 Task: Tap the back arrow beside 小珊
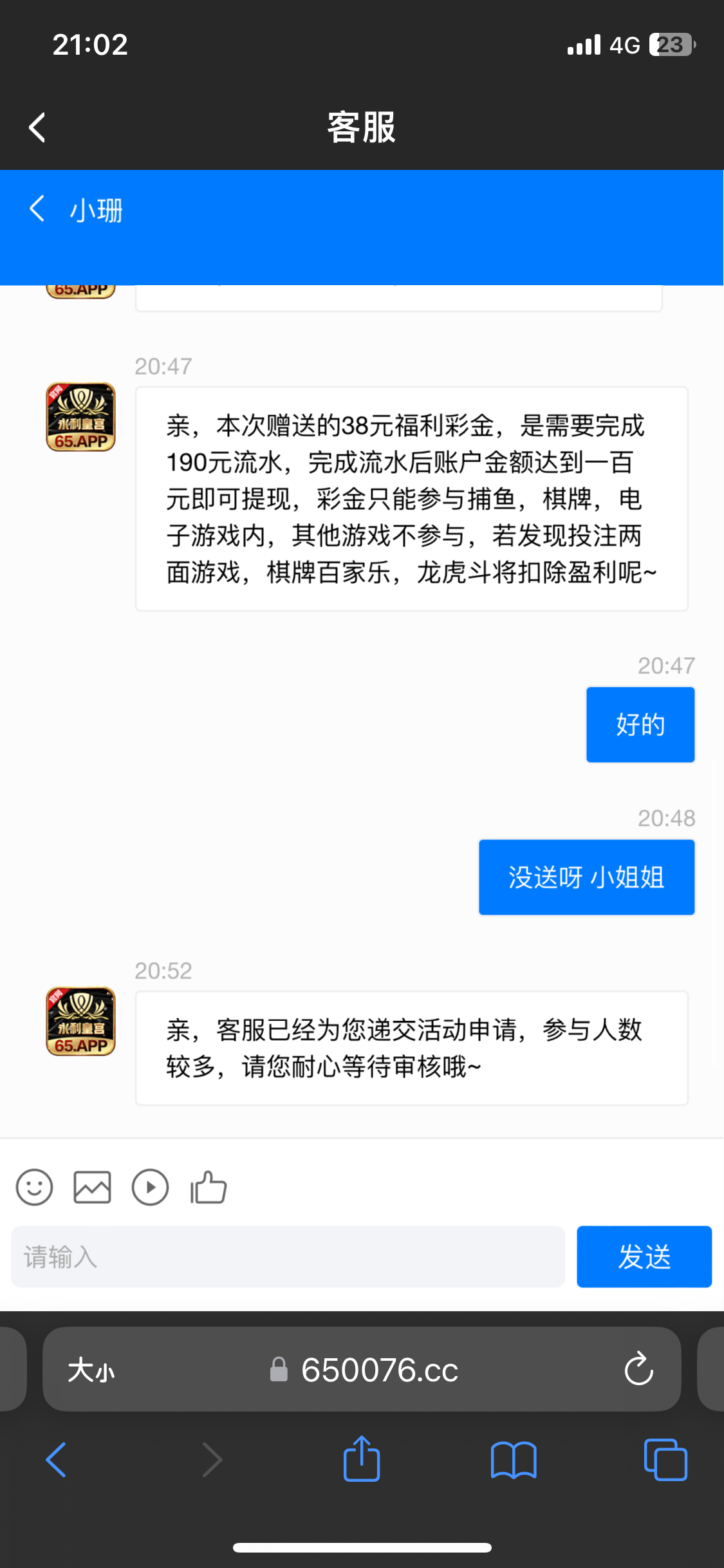click(x=37, y=209)
